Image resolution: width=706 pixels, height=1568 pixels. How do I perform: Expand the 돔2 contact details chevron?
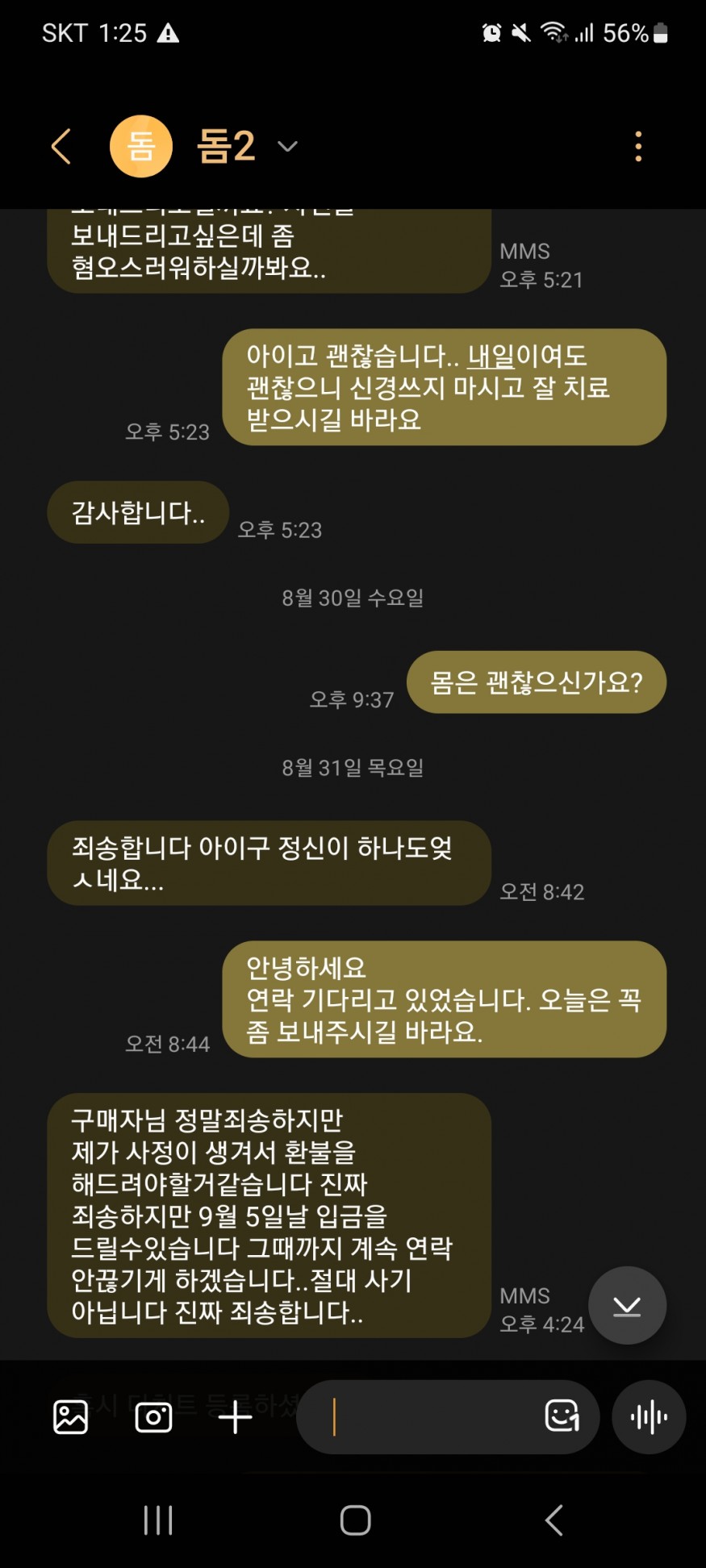click(287, 146)
